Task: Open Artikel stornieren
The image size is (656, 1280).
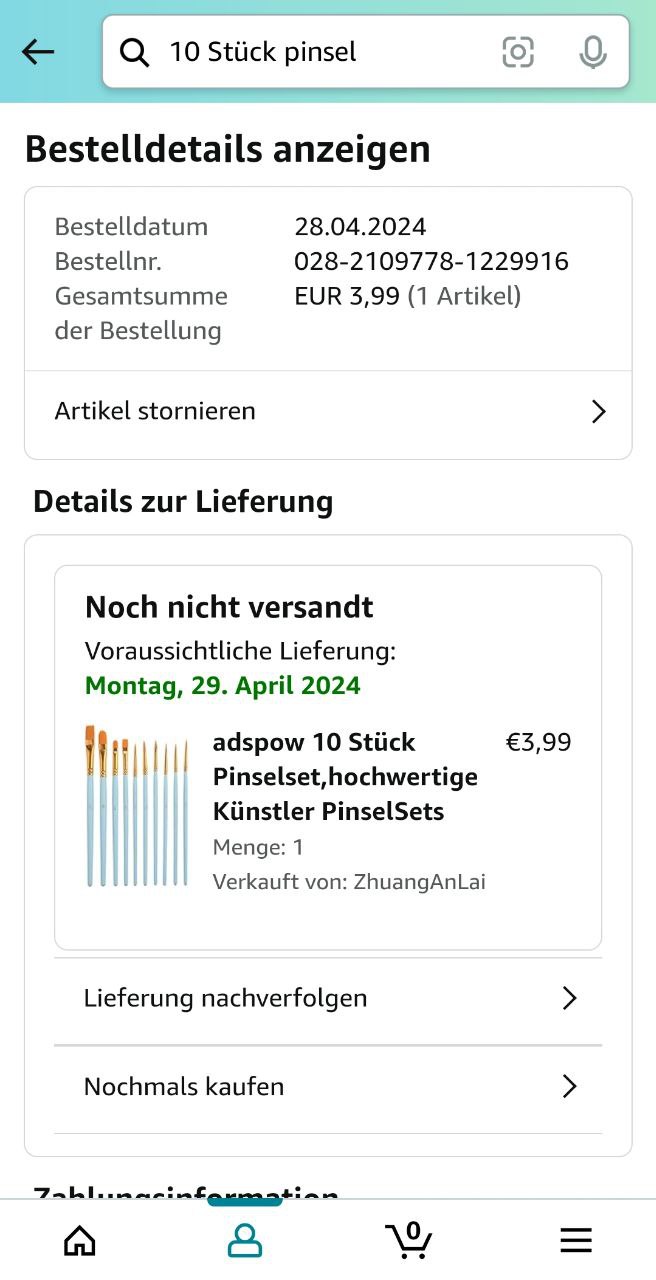Action: click(328, 411)
